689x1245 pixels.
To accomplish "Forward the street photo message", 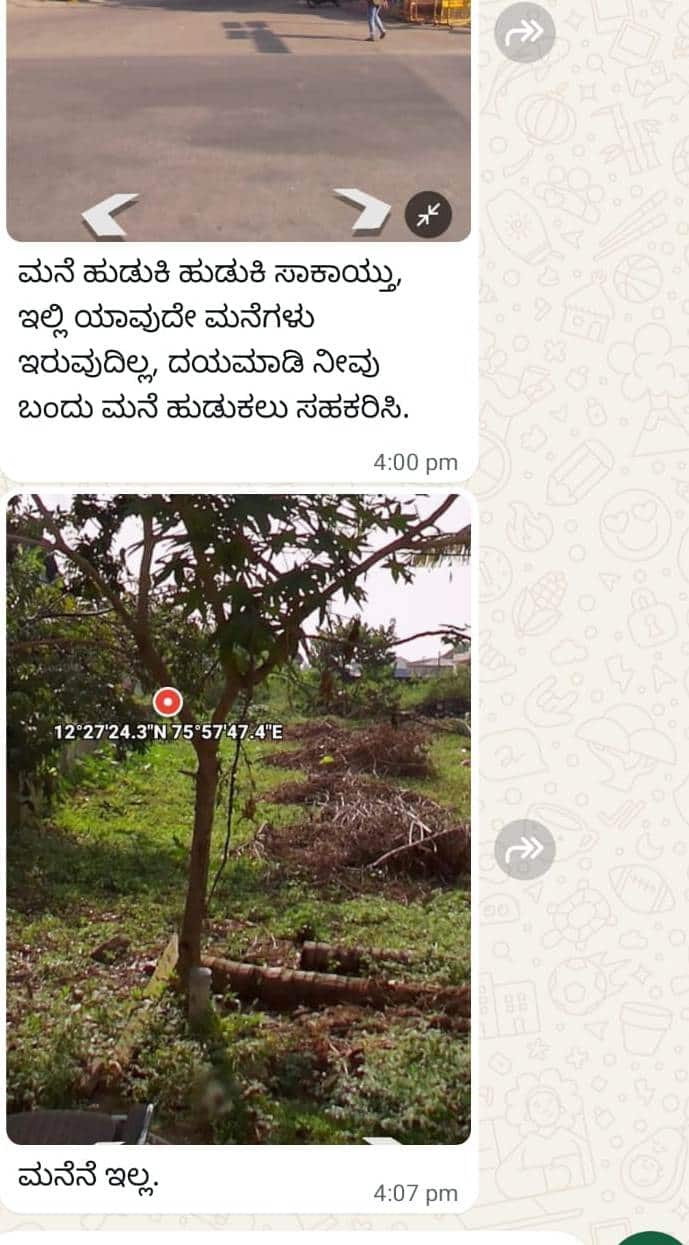I will (x=524, y=32).
